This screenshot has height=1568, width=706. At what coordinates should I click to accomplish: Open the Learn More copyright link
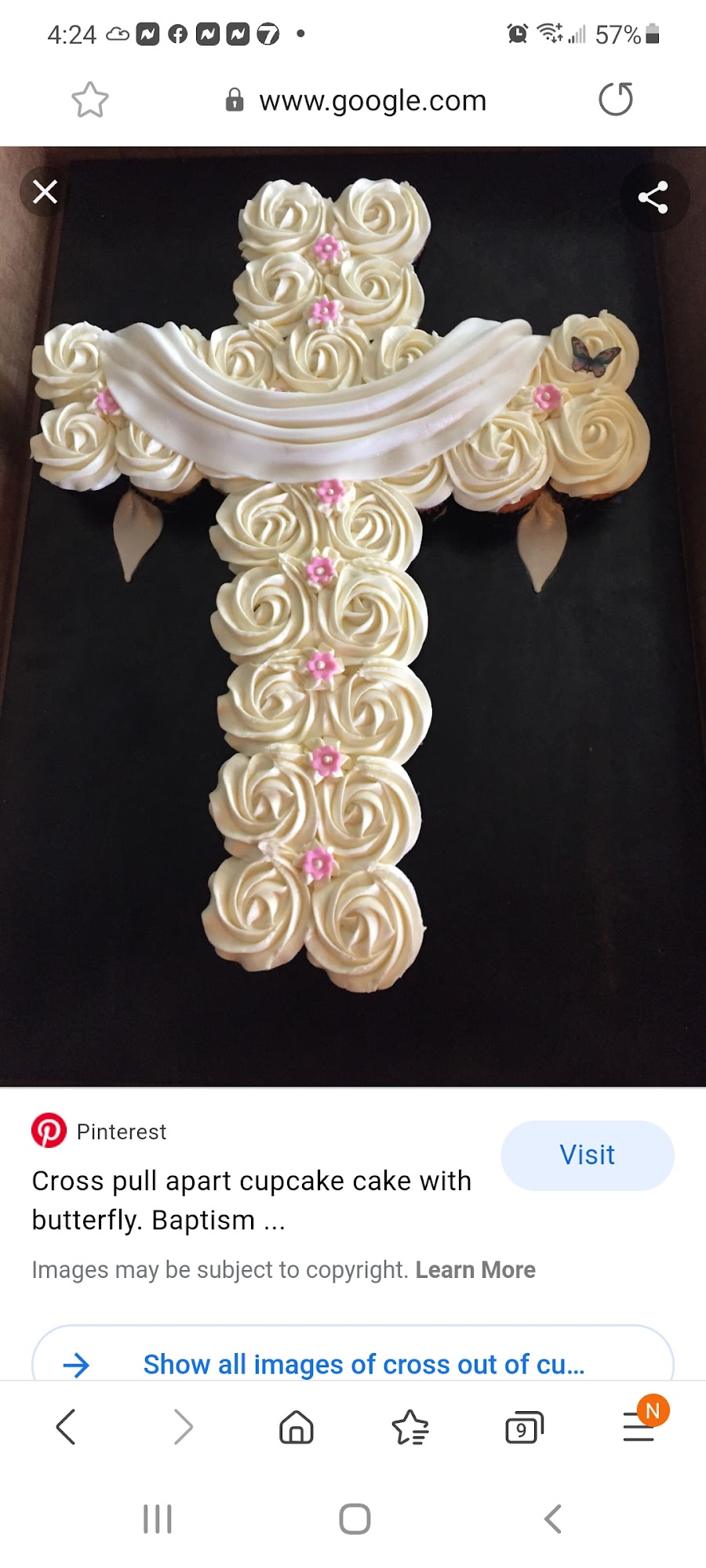[475, 1269]
